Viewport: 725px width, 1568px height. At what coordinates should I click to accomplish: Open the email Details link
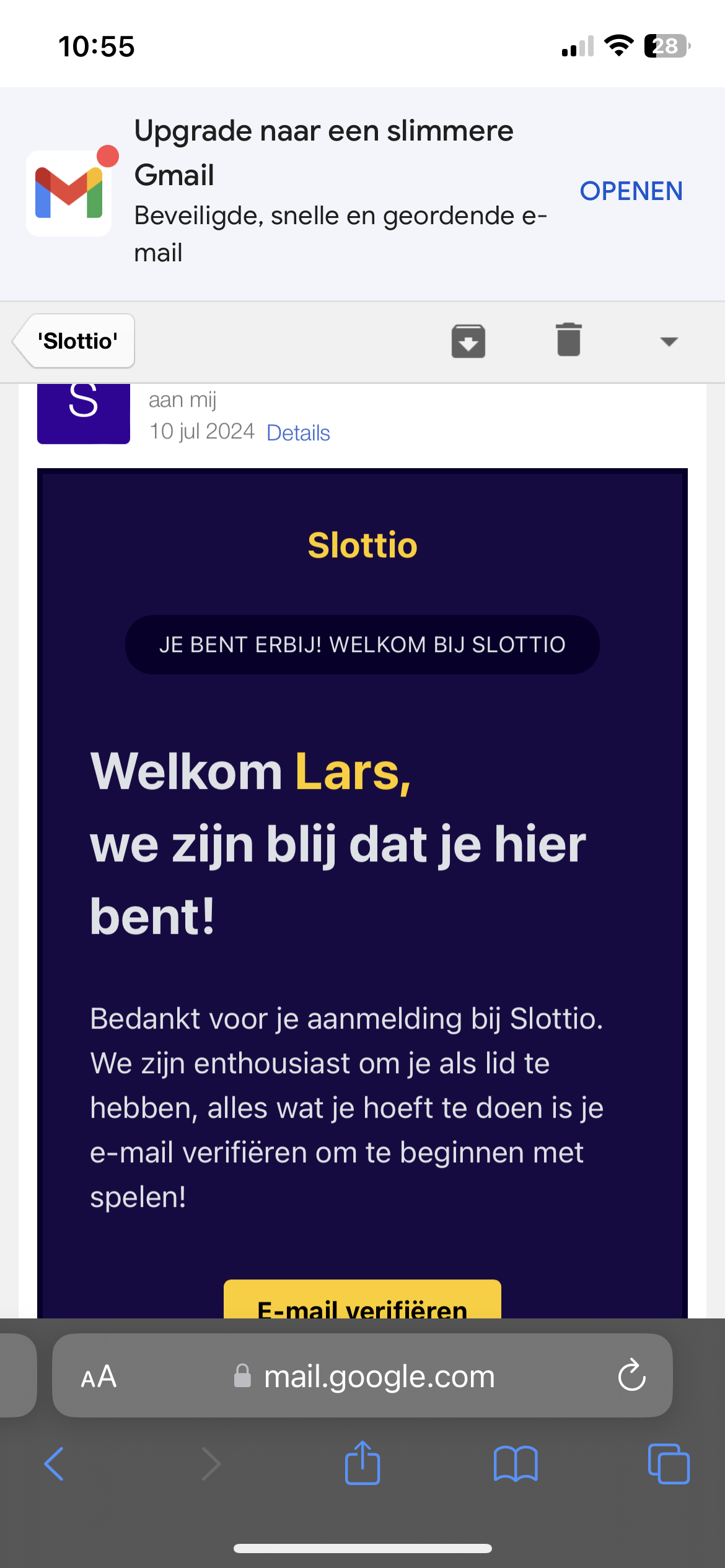[x=298, y=433]
